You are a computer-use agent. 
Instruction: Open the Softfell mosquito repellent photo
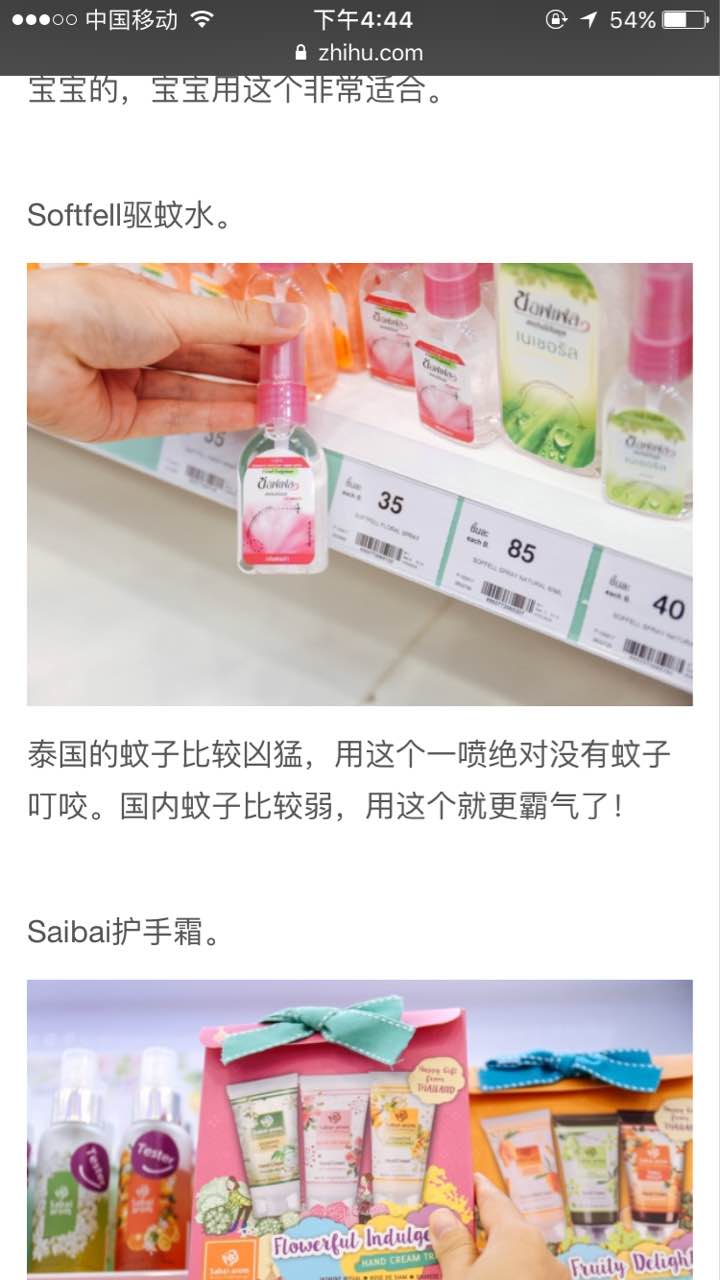coord(360,484)
